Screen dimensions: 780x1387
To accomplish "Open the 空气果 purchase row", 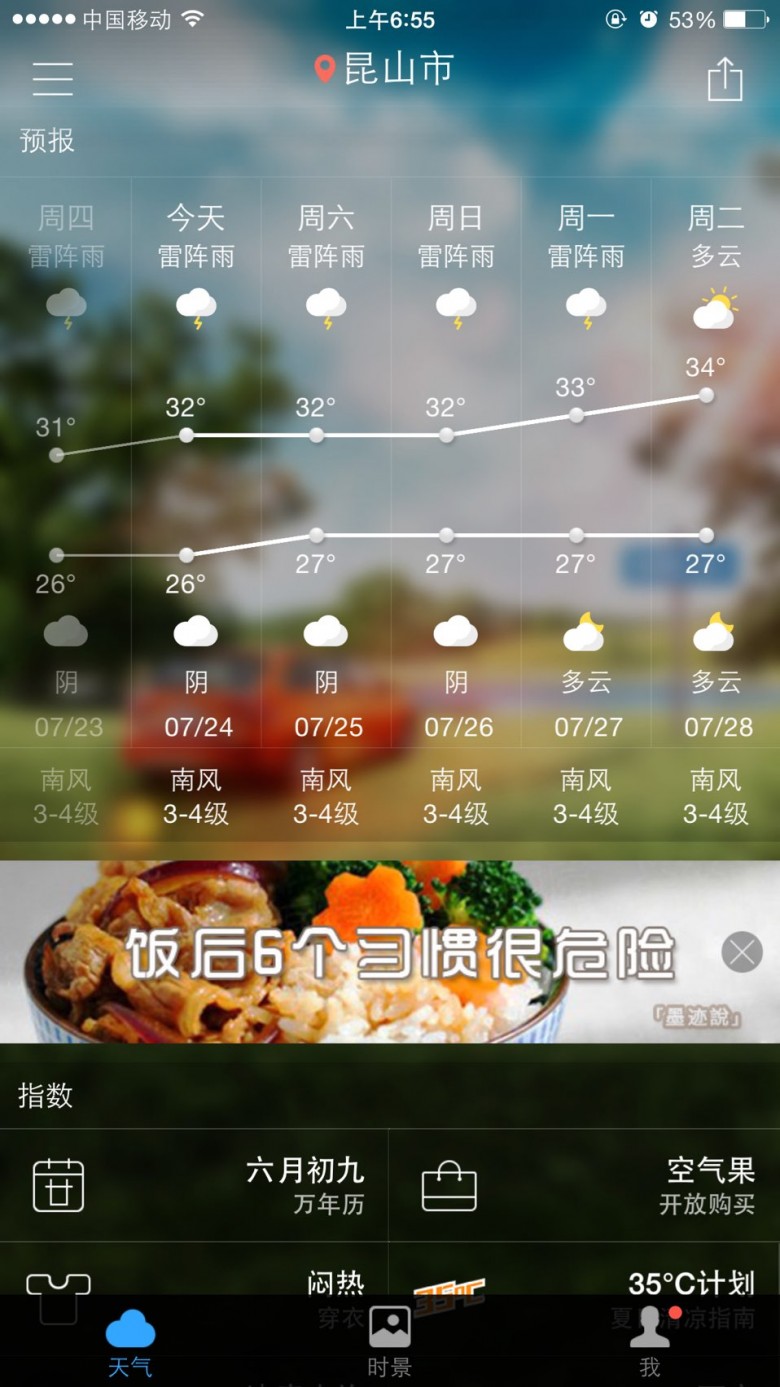I will coord(585,1186).
